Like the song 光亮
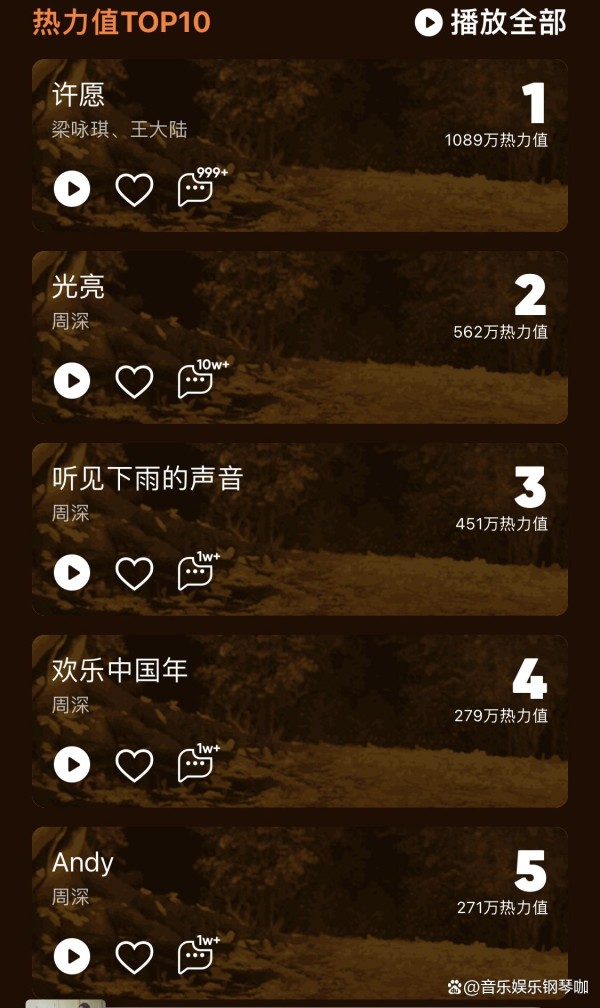600x1008 pixels. click(134, 381)
